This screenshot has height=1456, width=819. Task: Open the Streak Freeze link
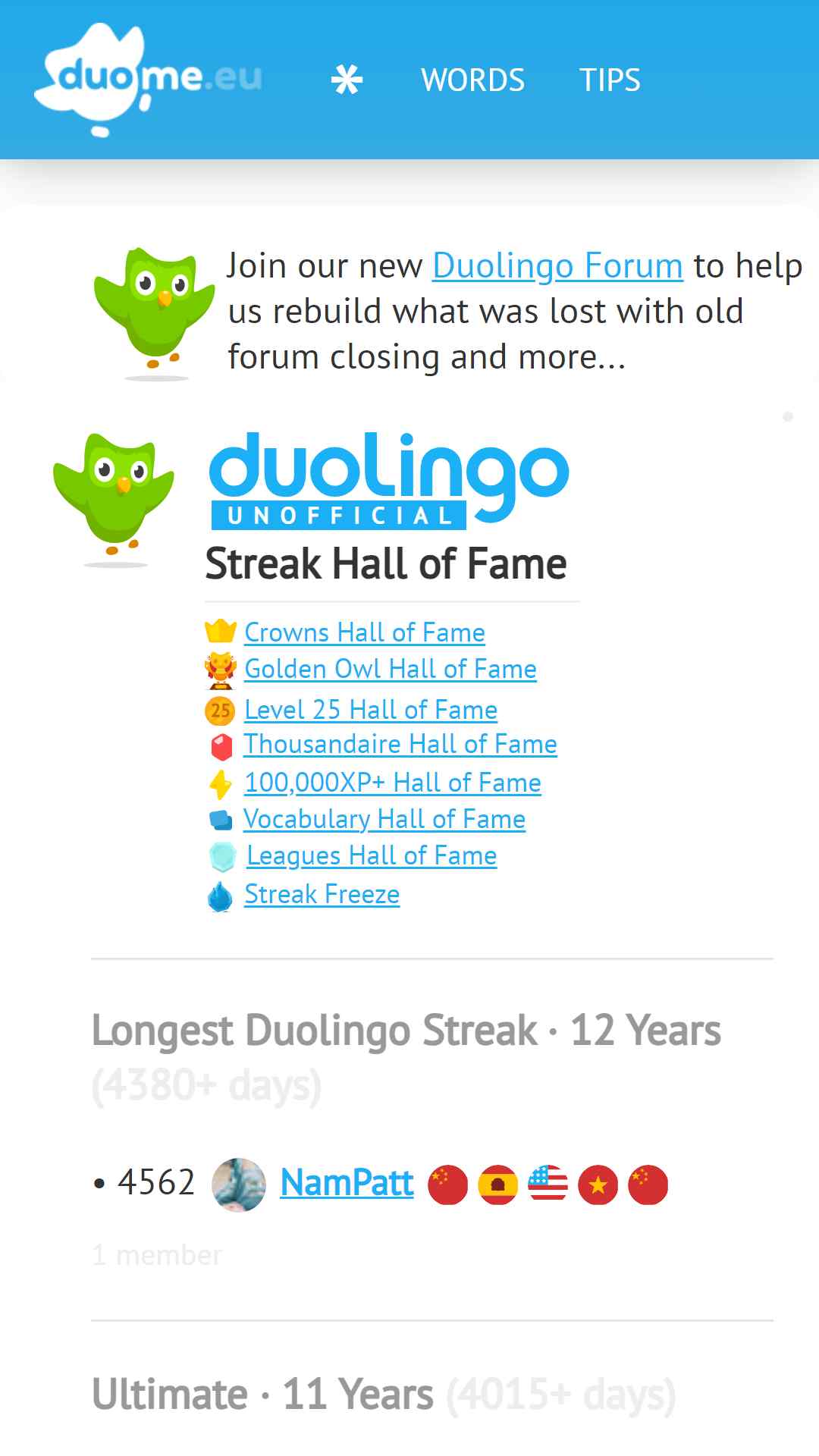[x=322, y=894]
